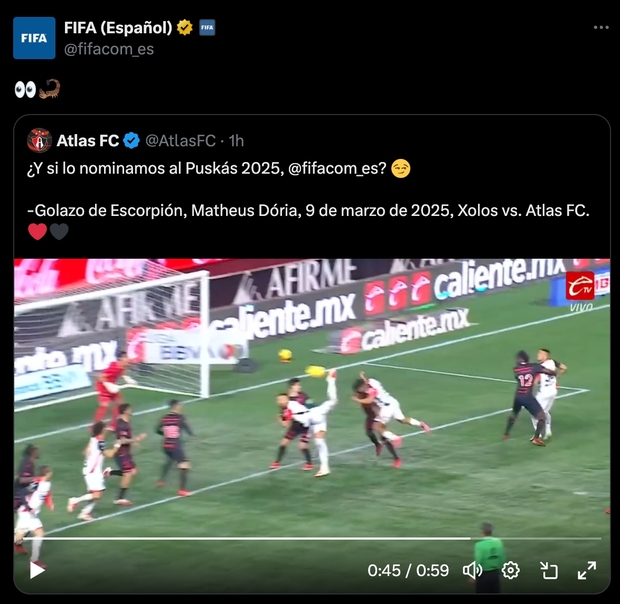Open the @fifacom_es handle link

(x=108, y=48)
